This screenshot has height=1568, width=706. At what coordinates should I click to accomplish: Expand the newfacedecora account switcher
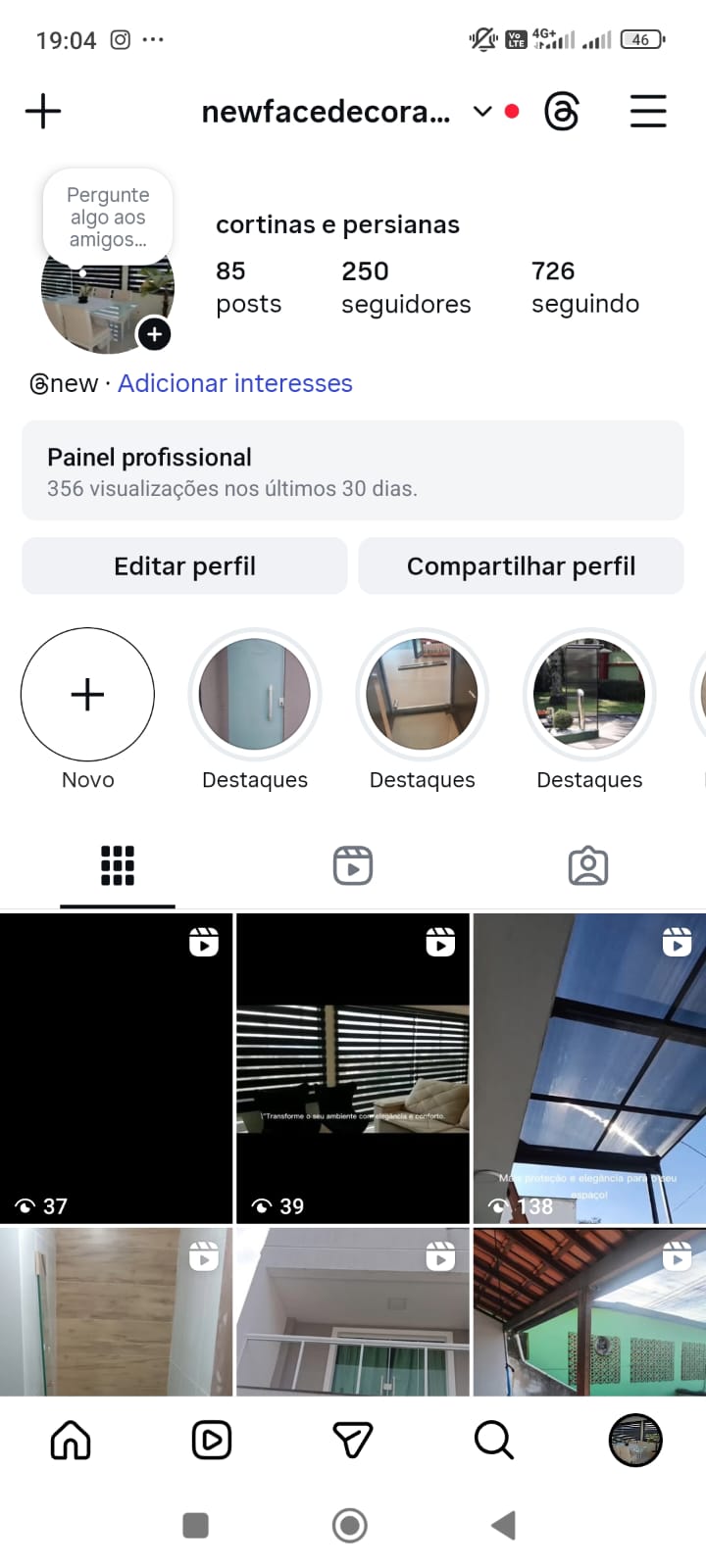click(x=481, y=112)
